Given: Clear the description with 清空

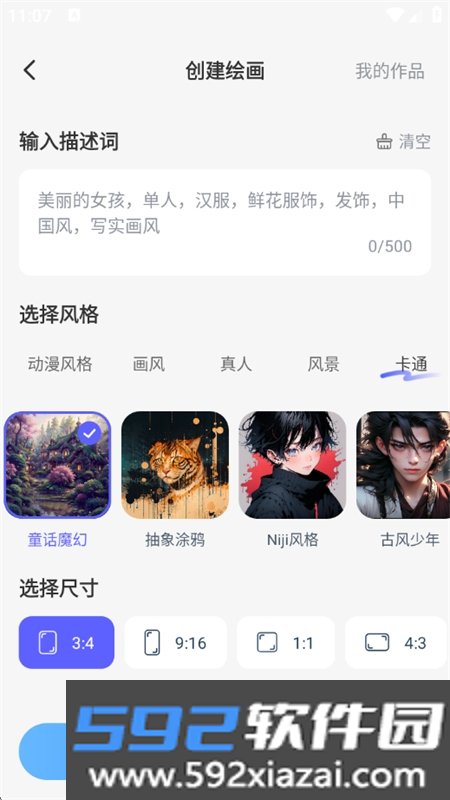Looking at the screenshot, I should (404, 141).
